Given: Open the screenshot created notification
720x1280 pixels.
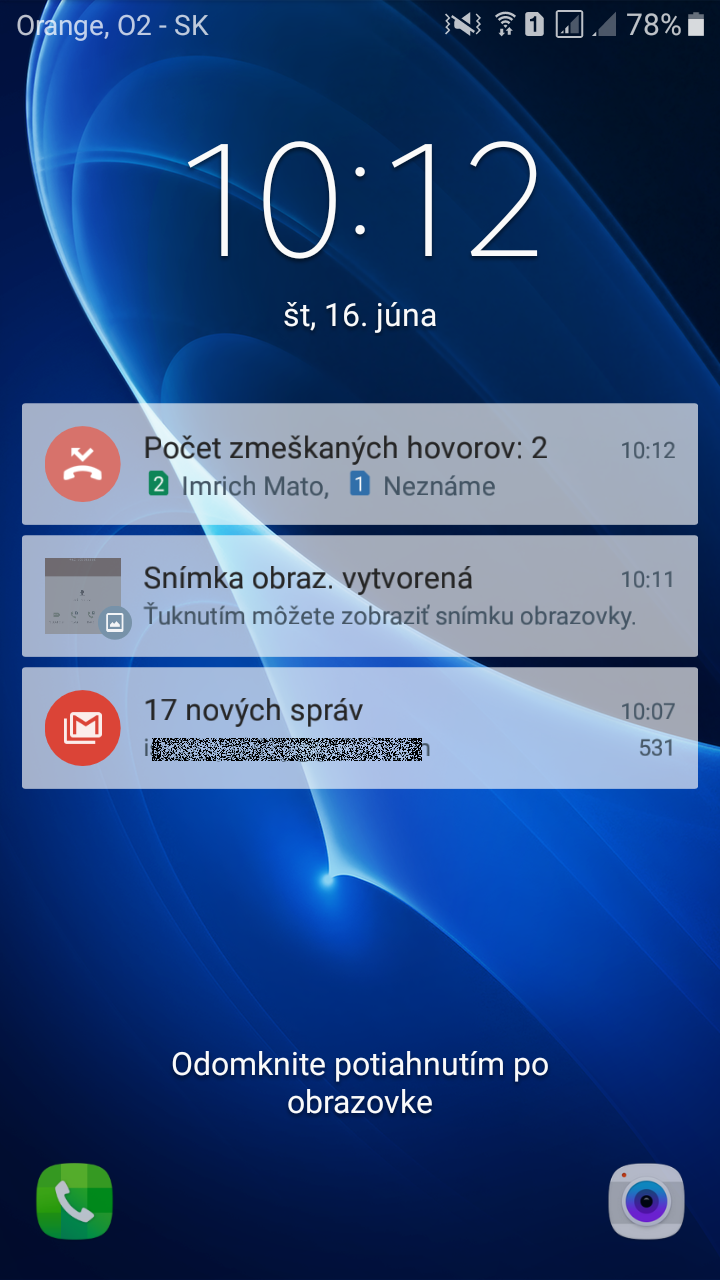Looking at the screenshot, I should pos(360,596).
